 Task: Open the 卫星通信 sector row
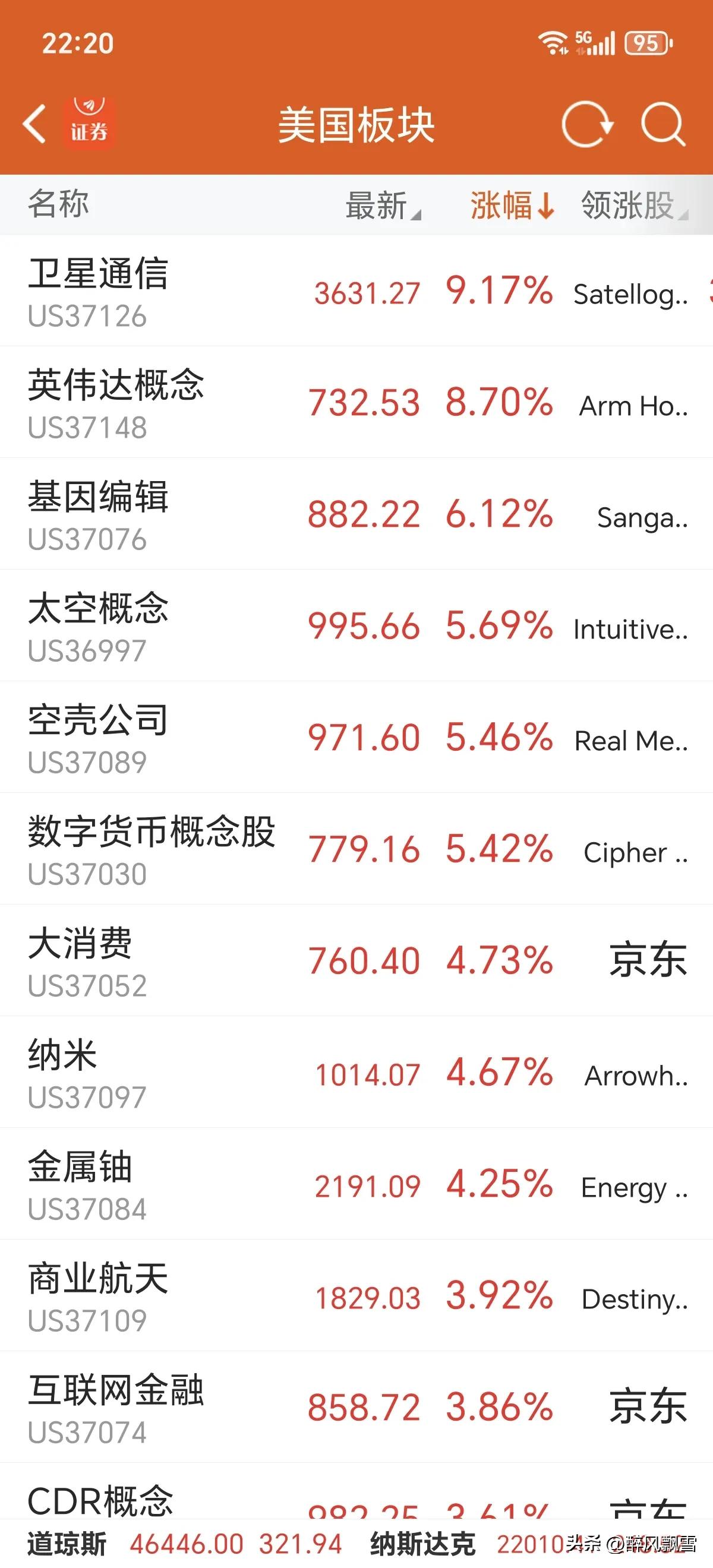[244, 292]
